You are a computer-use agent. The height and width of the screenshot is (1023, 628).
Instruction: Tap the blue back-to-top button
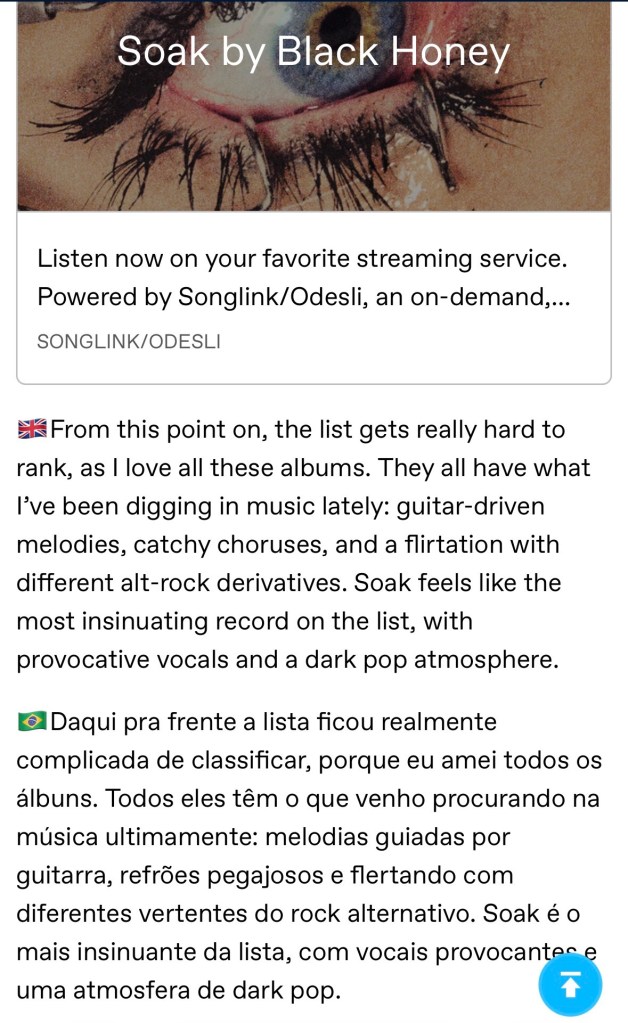coord(570,985)
